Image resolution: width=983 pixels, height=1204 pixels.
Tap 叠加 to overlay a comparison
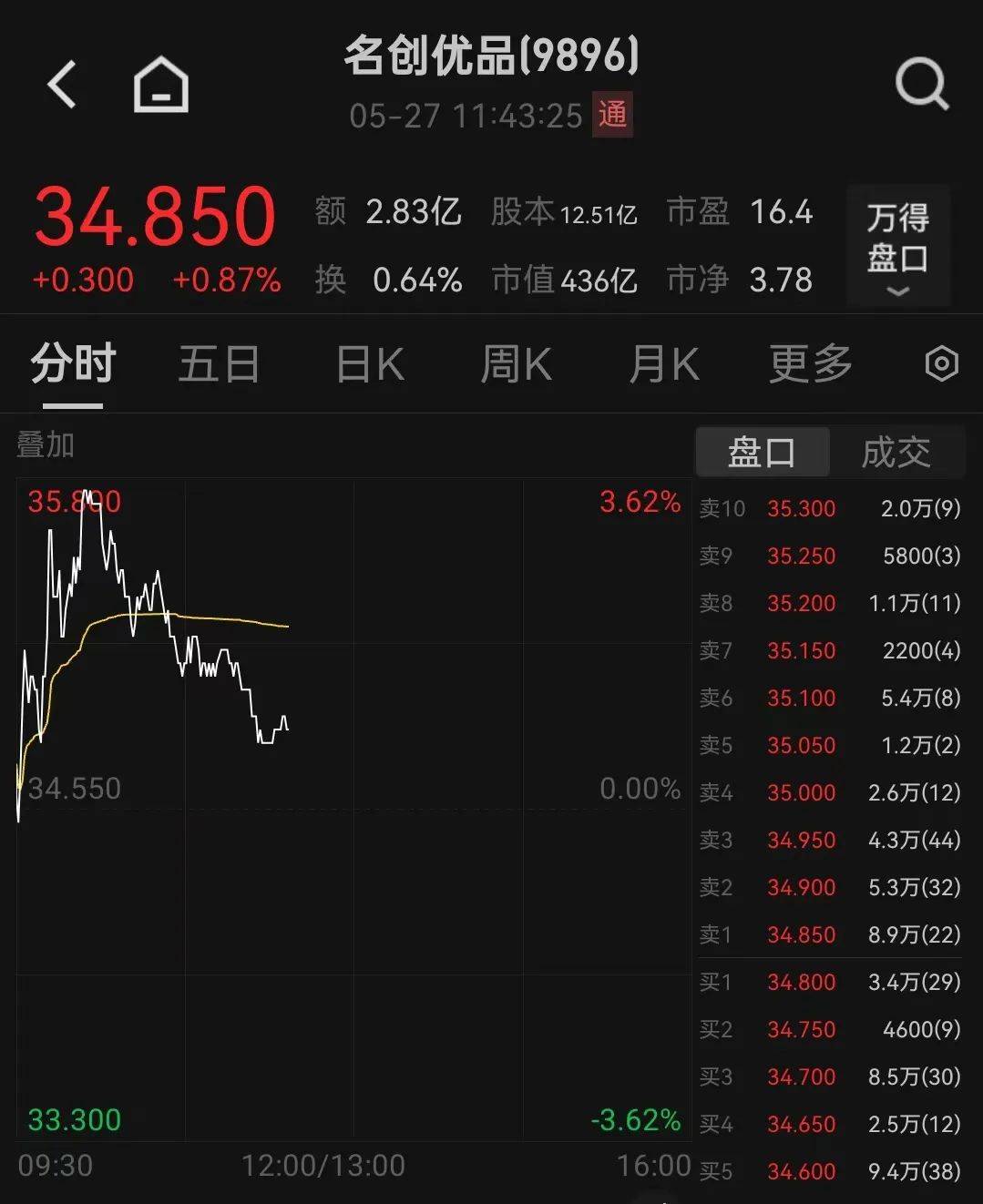(x=46, y=444)
